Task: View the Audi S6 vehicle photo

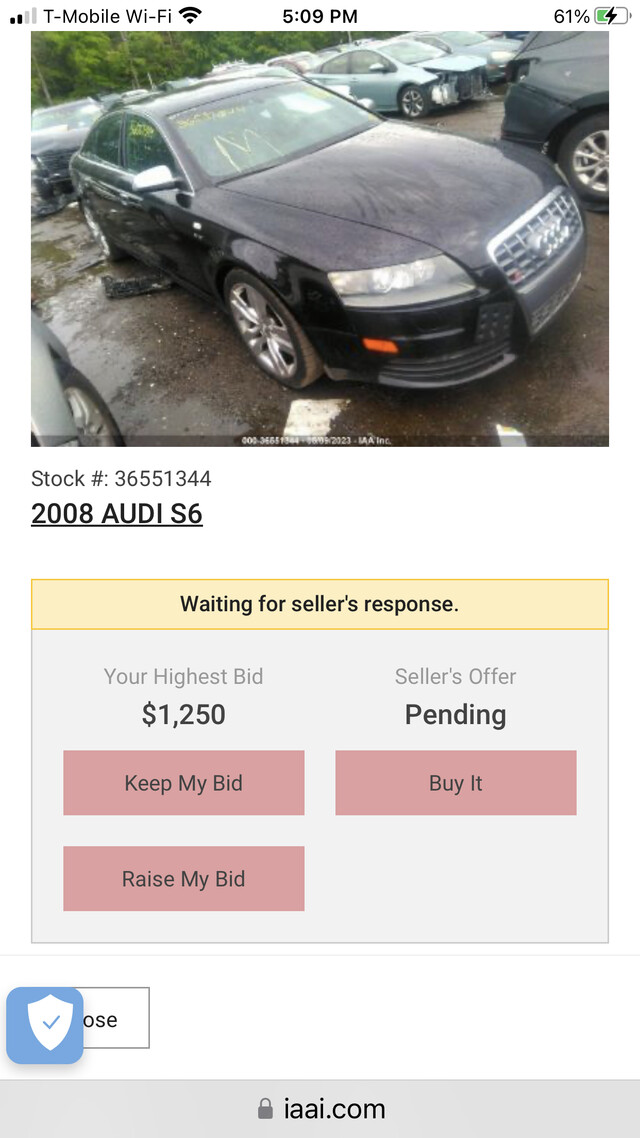Action: click(320, 239)
